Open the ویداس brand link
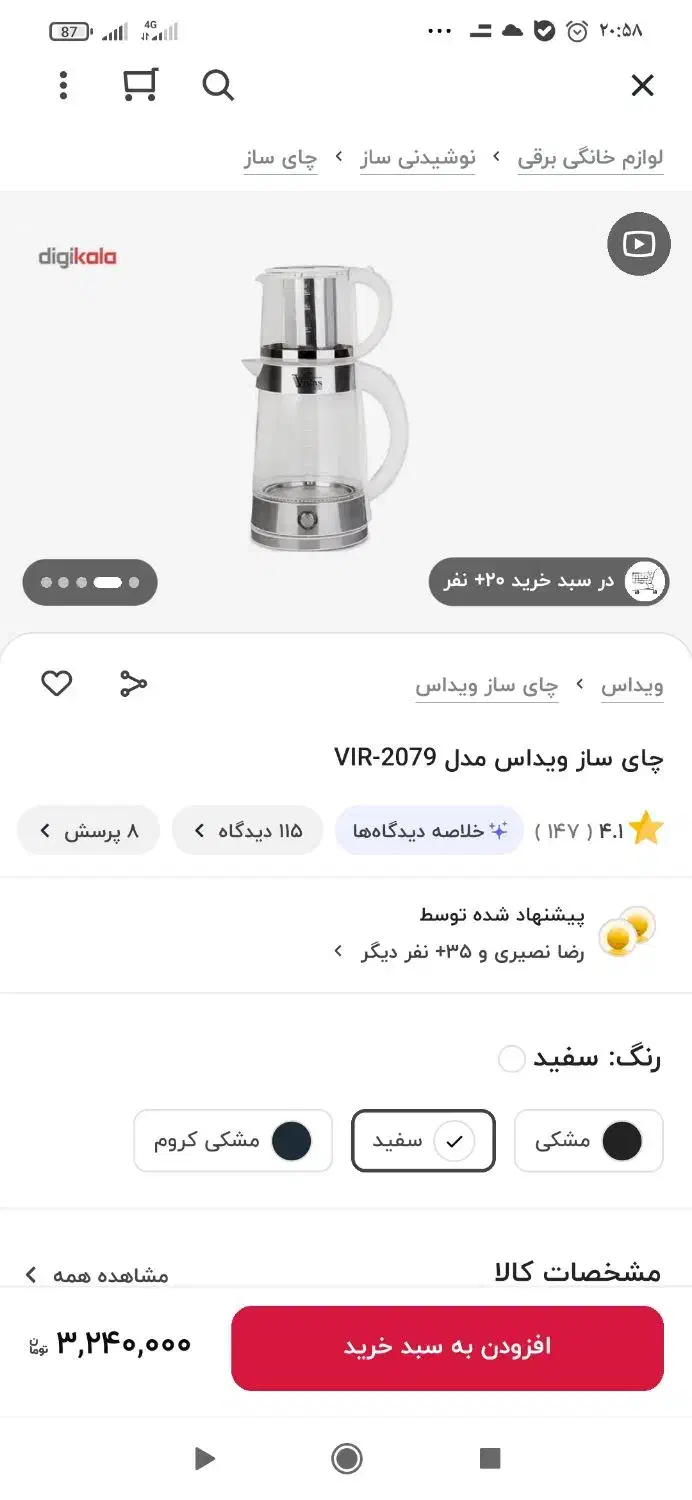 (x=632, y=686)
